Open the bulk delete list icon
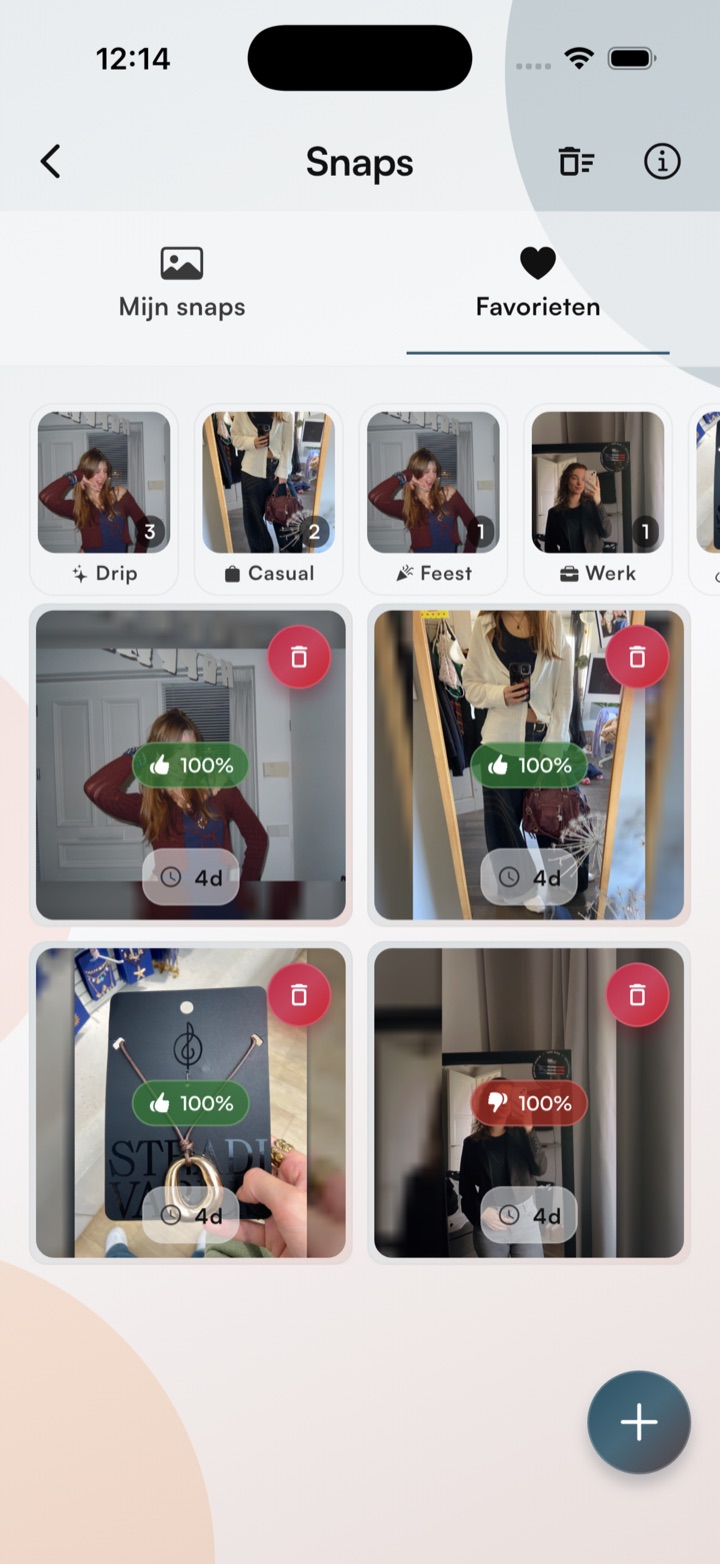The image size is (720, 1564). [575, 161]
